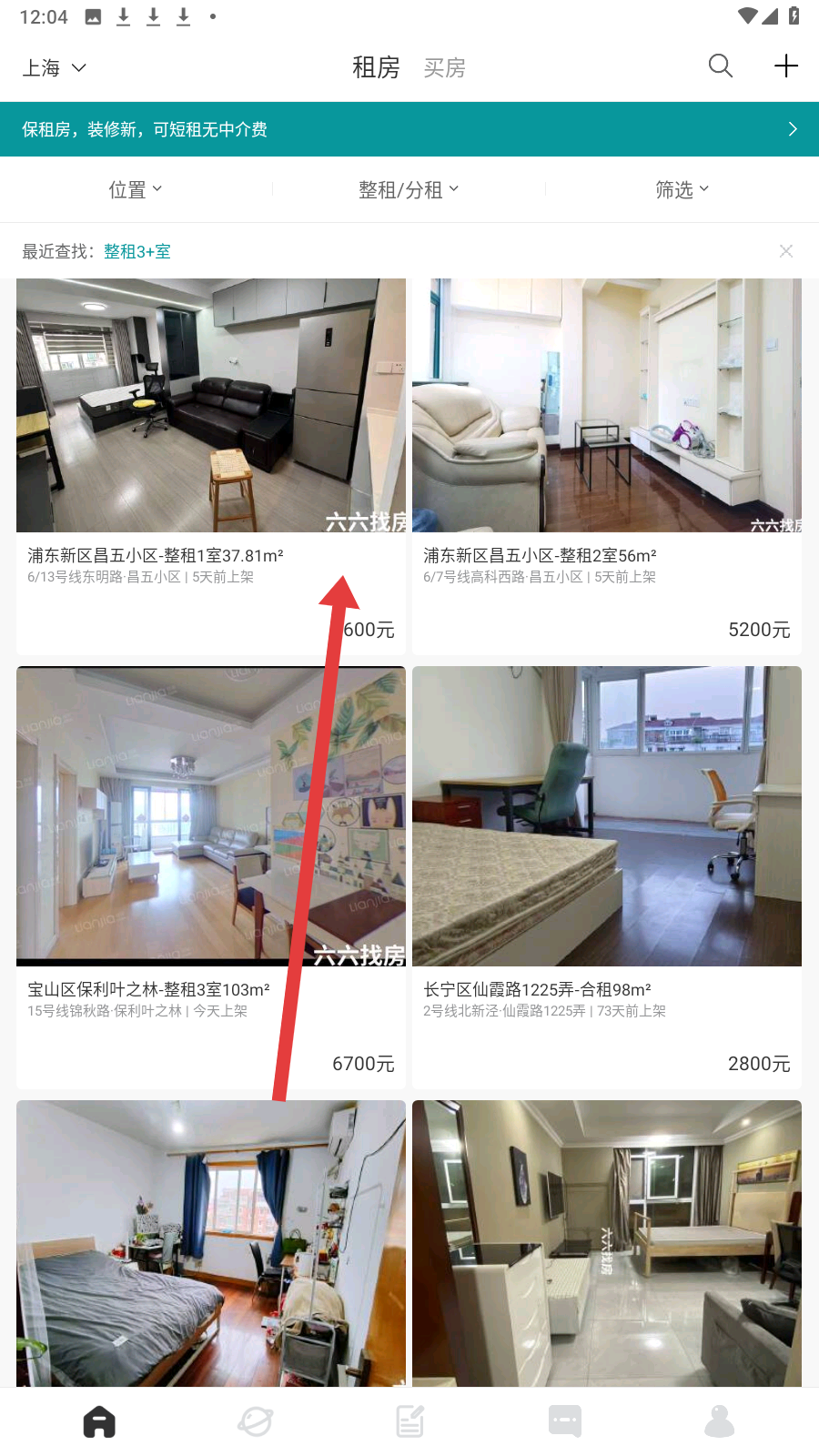Expand the 整租/分租 filter
Screen dimensions: 819x1456
(409, 189)
